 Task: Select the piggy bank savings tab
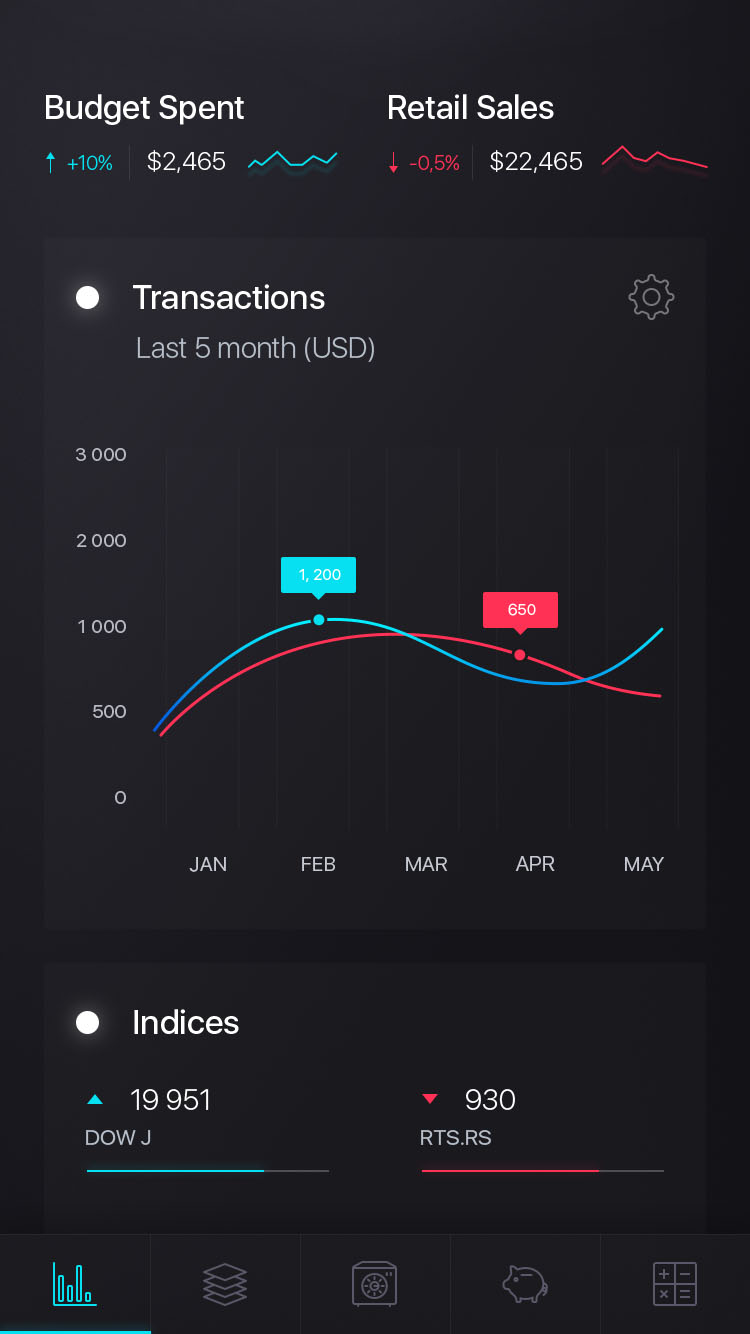(x=525, y=1283)
